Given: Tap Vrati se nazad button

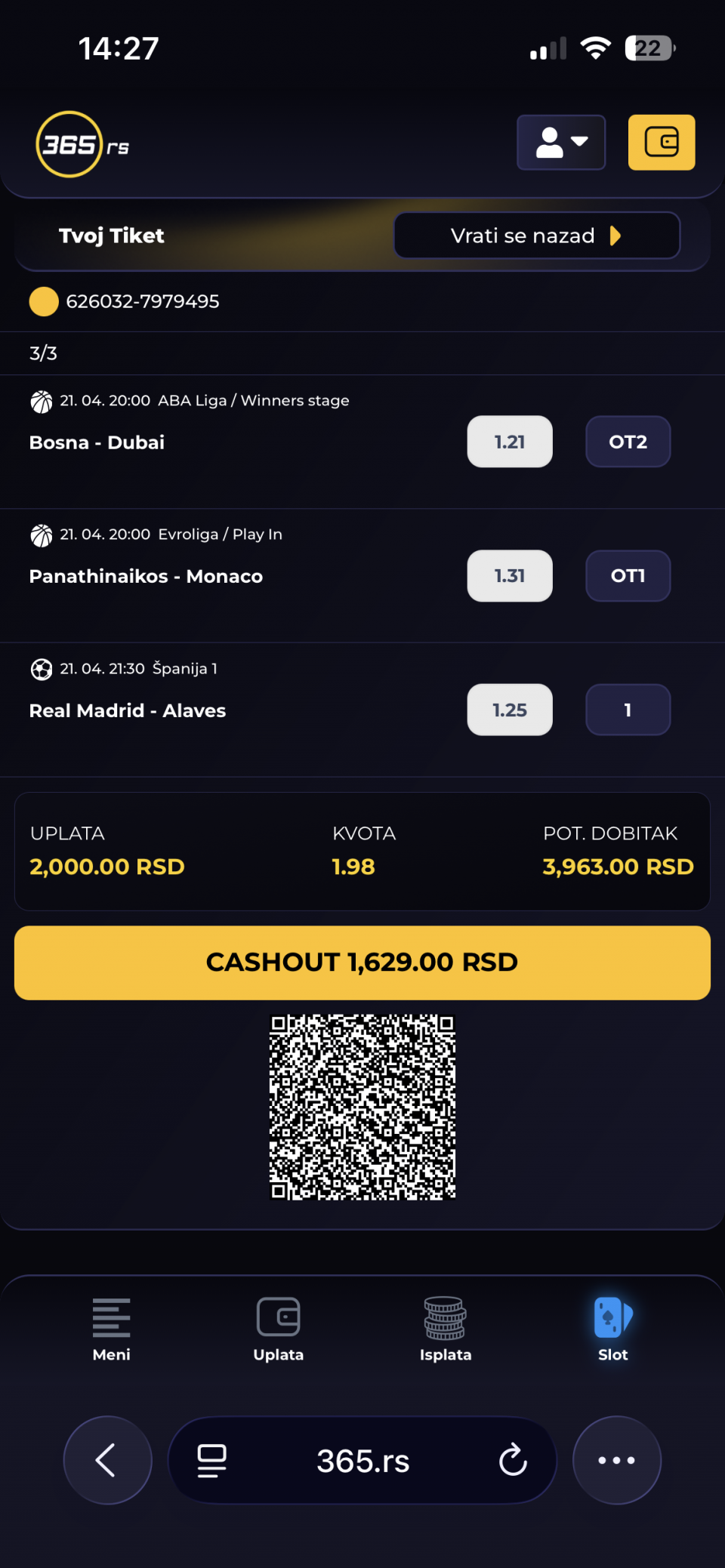Looking at the screenshot, I should [536, 236].
